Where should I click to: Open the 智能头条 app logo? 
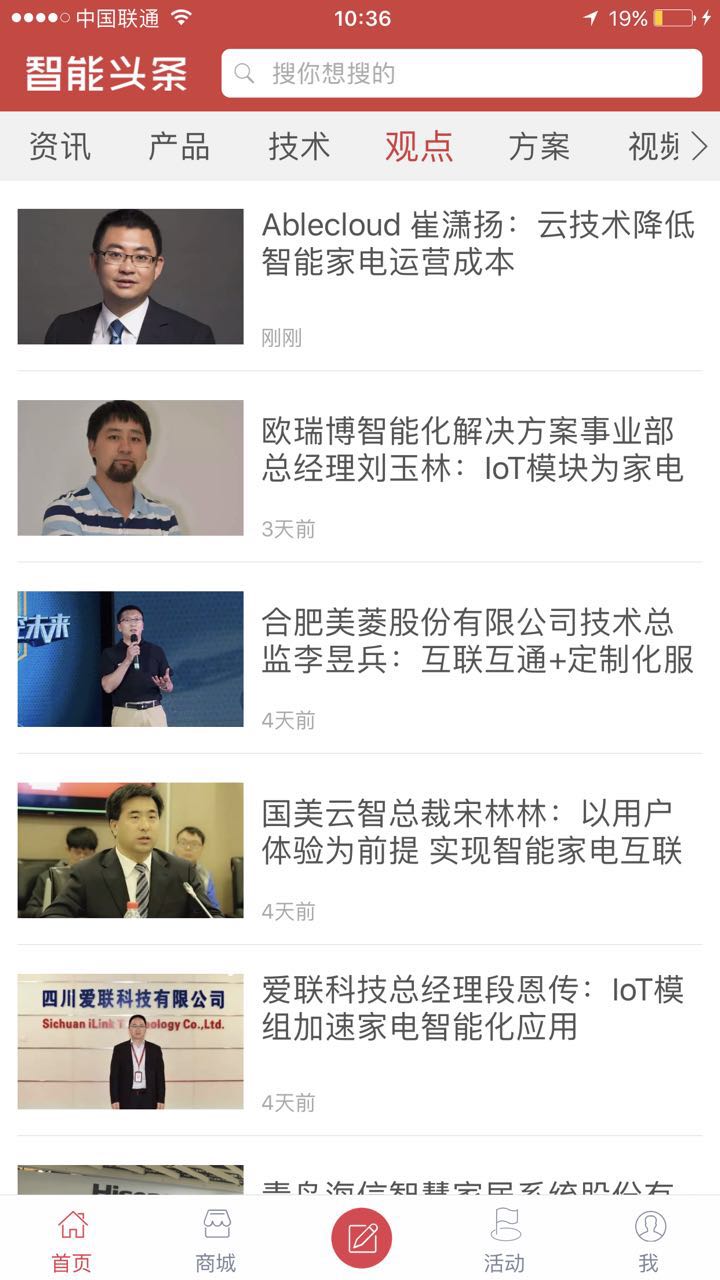pyautogui.click(x=106, y=72)
